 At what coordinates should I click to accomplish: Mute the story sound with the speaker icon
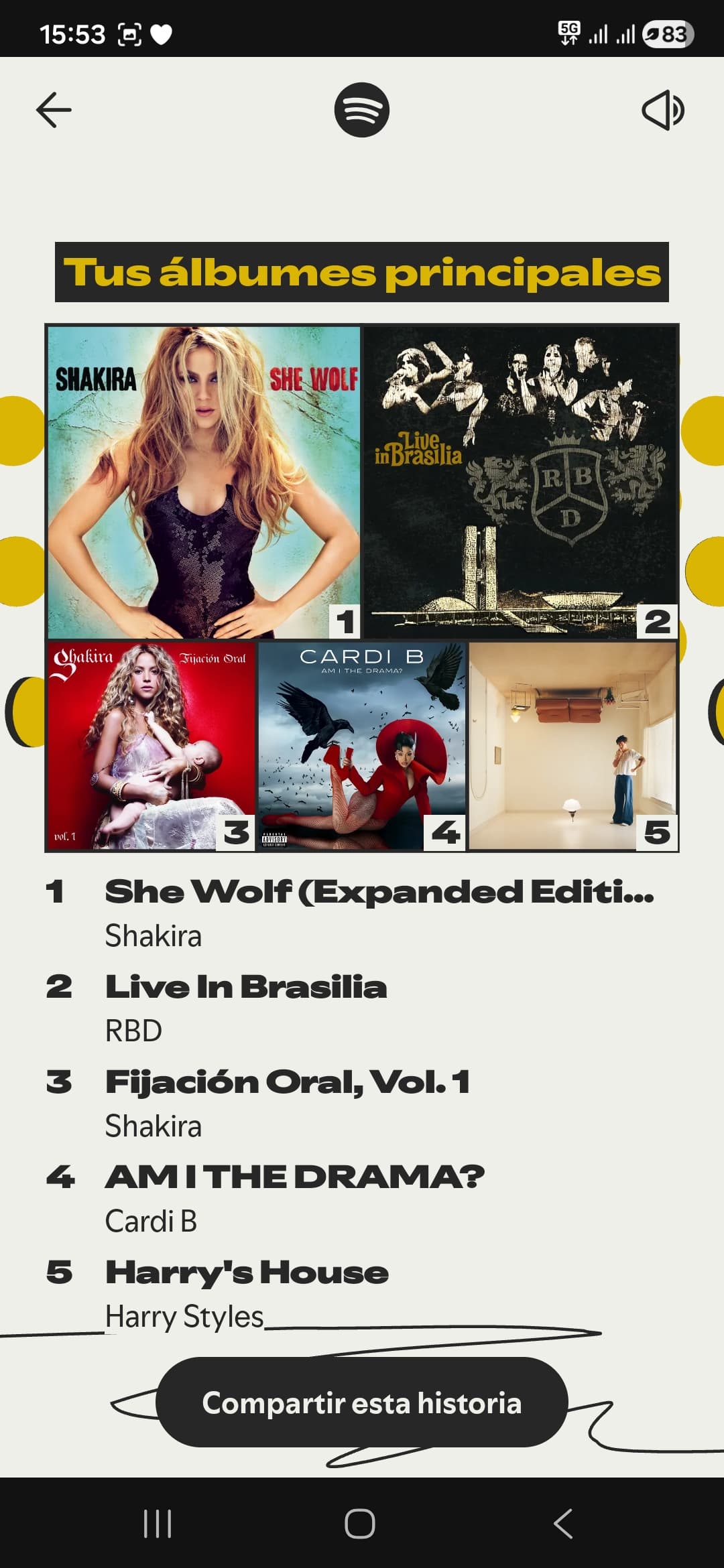pos(662,110)
